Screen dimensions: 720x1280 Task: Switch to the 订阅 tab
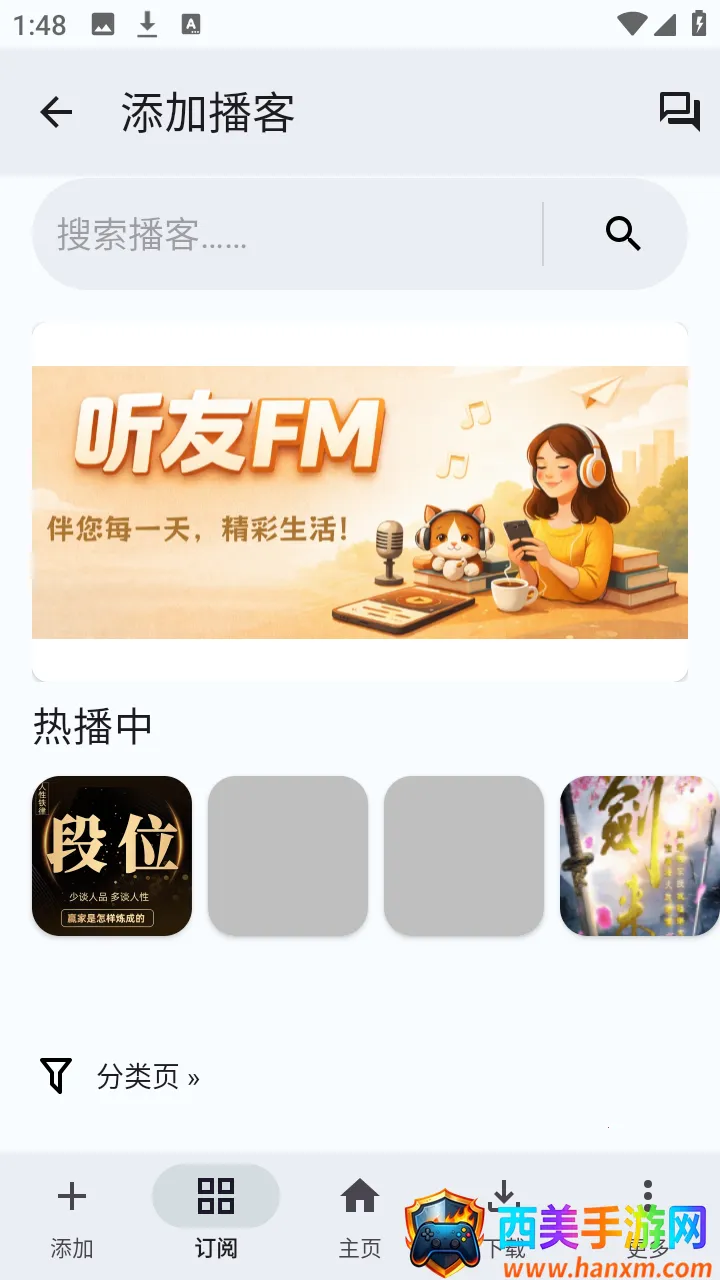(216, 1214)
